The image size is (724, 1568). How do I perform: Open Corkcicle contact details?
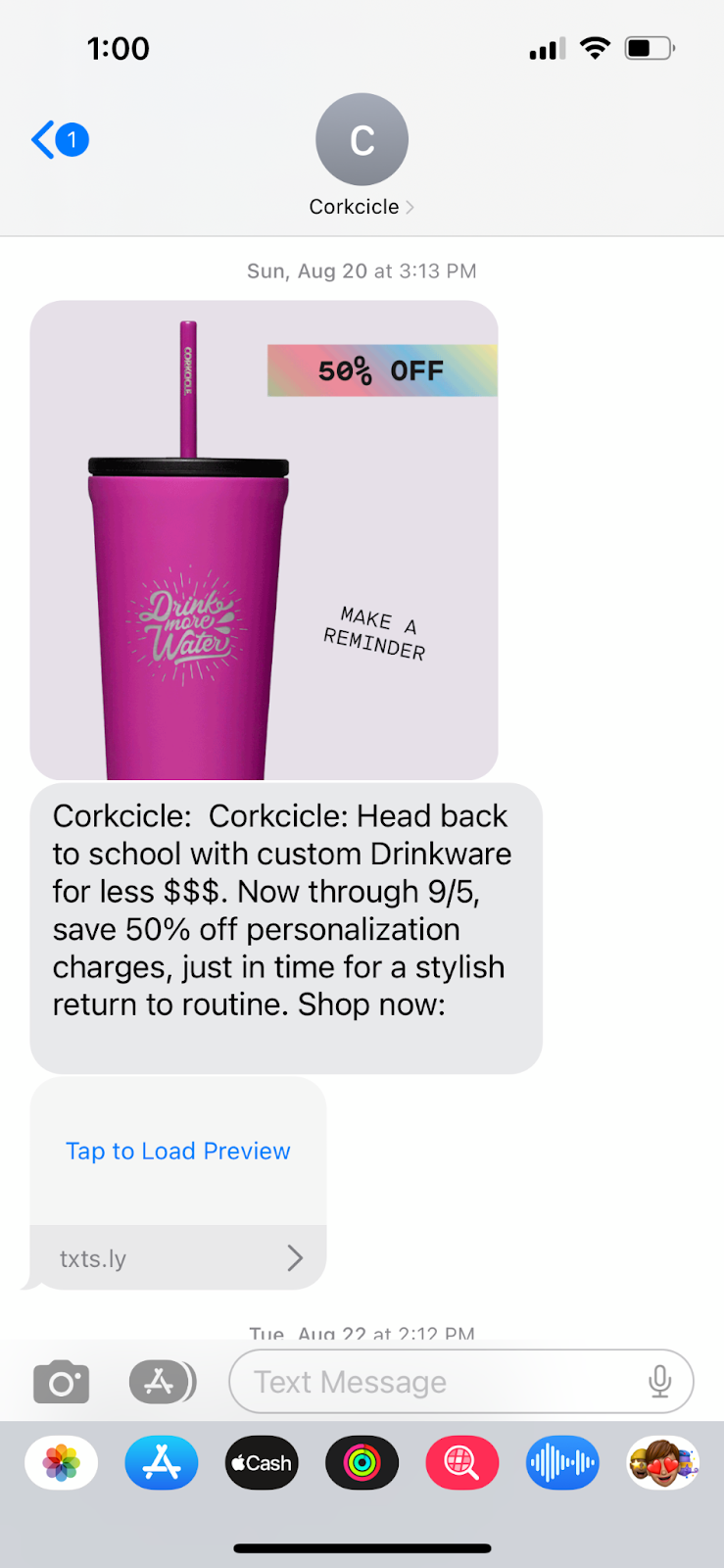coord(362,155)
